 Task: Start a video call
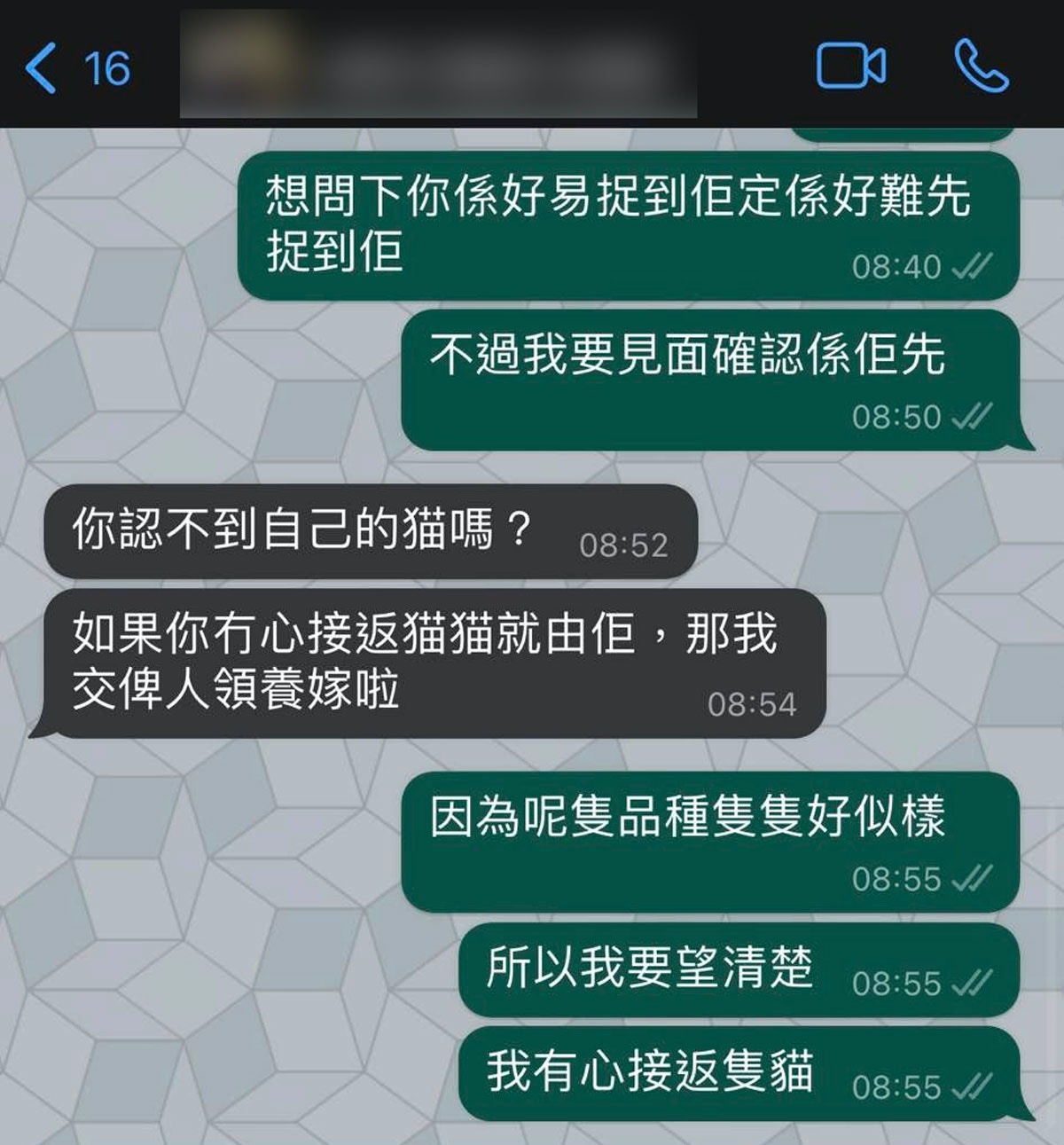point(849,67)
